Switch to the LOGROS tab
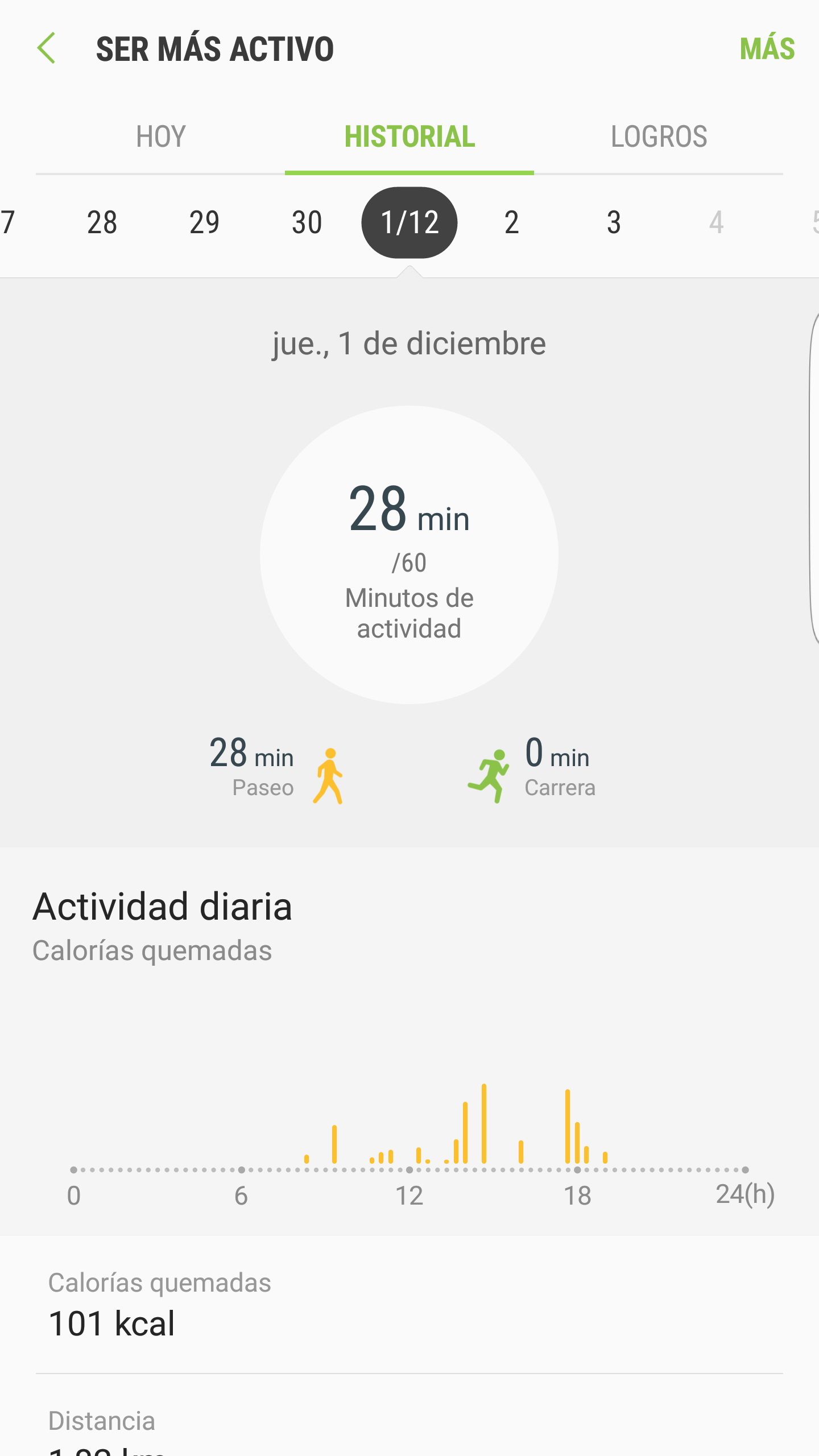This screenshot has height=1456, width=819. click(x=659, y=136)
